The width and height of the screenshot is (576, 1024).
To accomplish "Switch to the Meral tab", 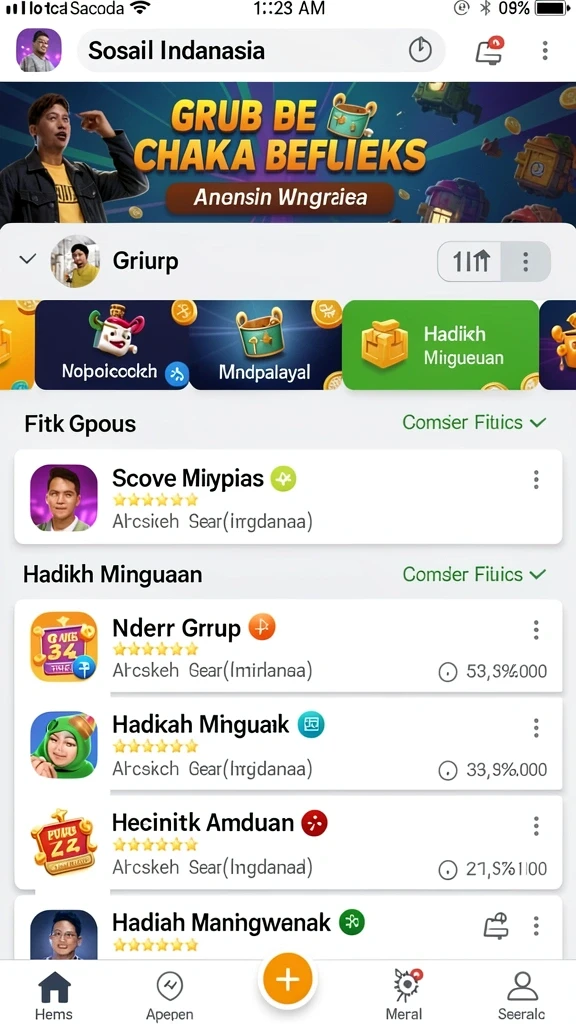I will [x=407, y=995].
